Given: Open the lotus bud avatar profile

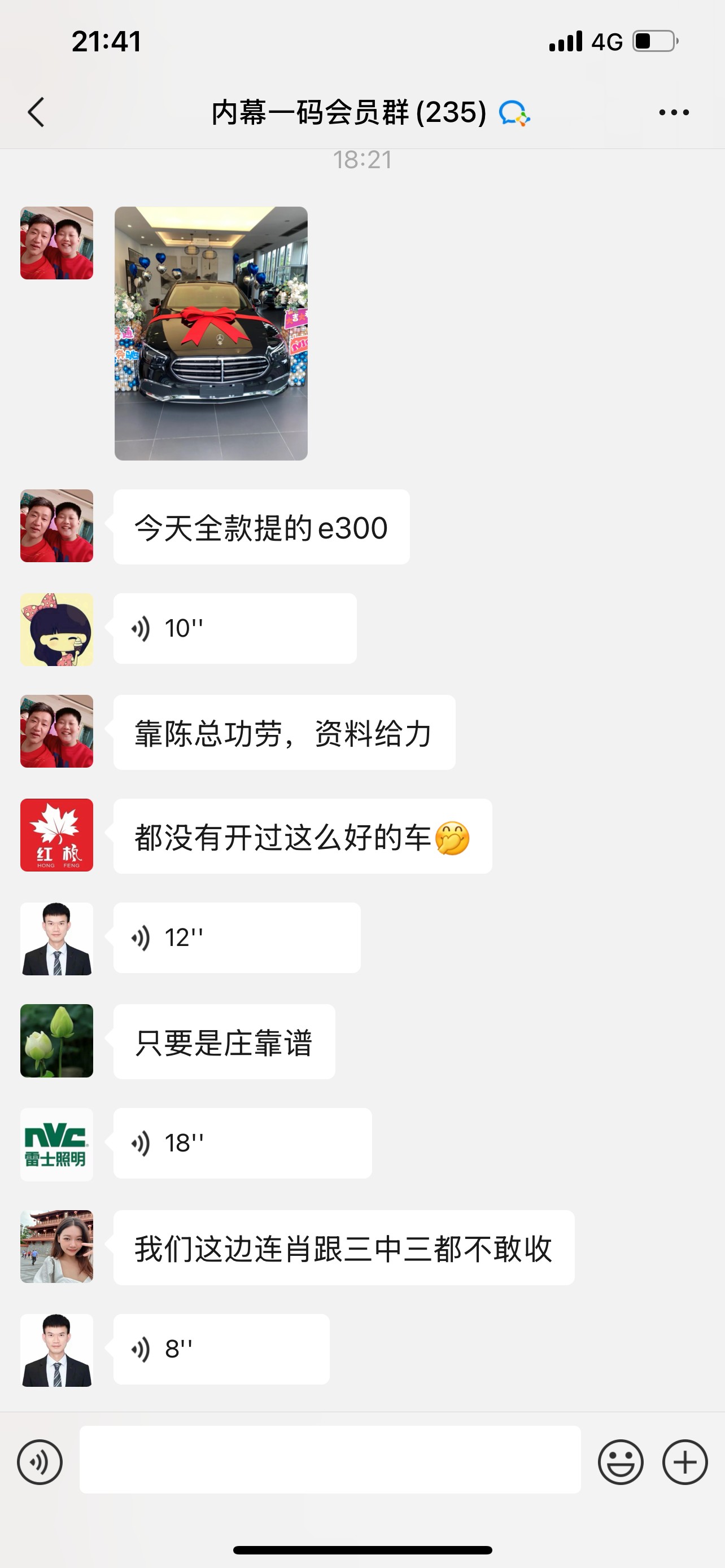Looking at the screenshot, I should 56,1041.
